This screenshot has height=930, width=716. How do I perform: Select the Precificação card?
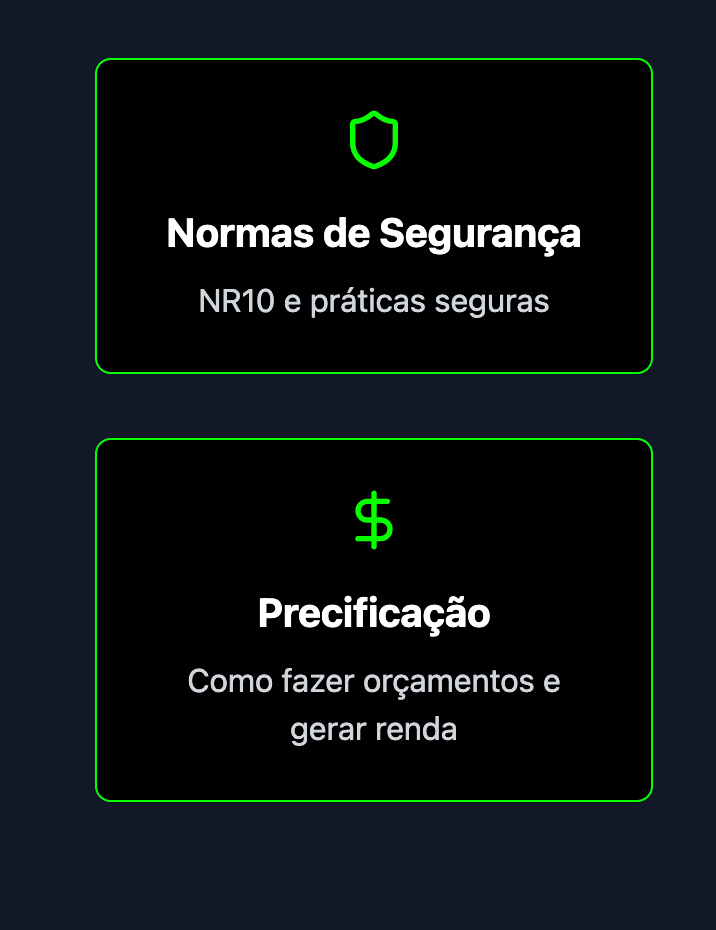pyautogui.click(x=373, y=619)
